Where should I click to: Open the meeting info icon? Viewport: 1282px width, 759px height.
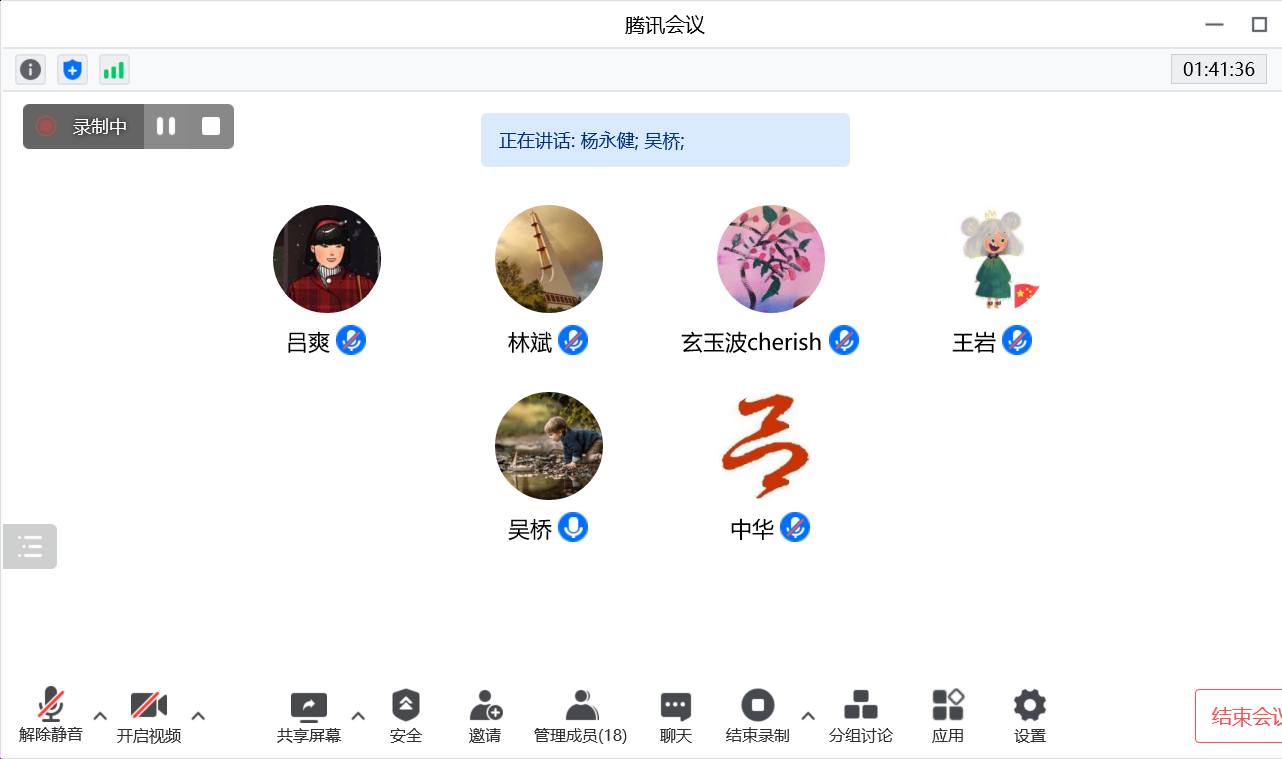31,70
